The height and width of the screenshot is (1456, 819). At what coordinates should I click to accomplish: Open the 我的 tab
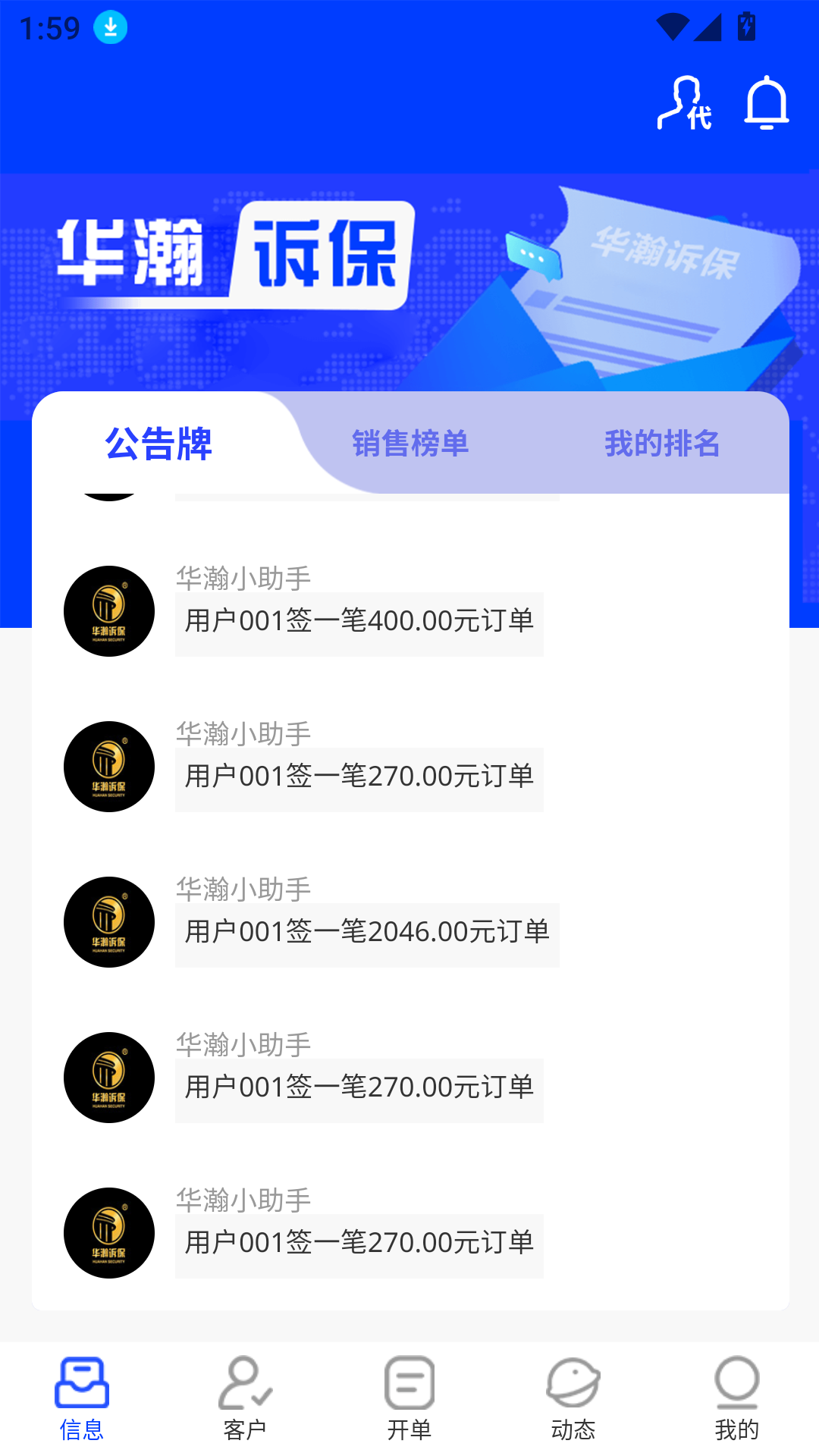736,1398
